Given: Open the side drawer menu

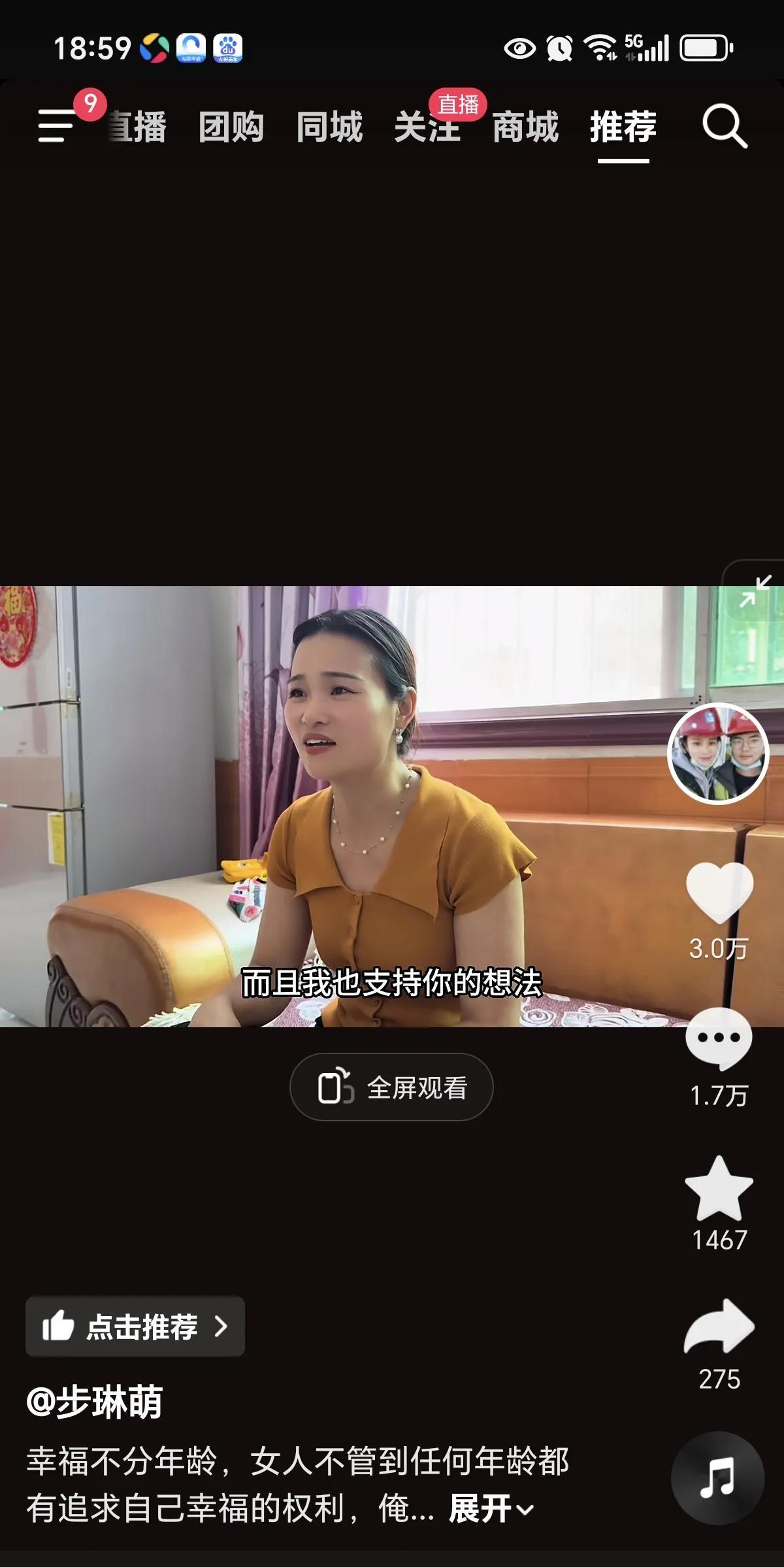Looking at the screenshot, I should point(56,125).
